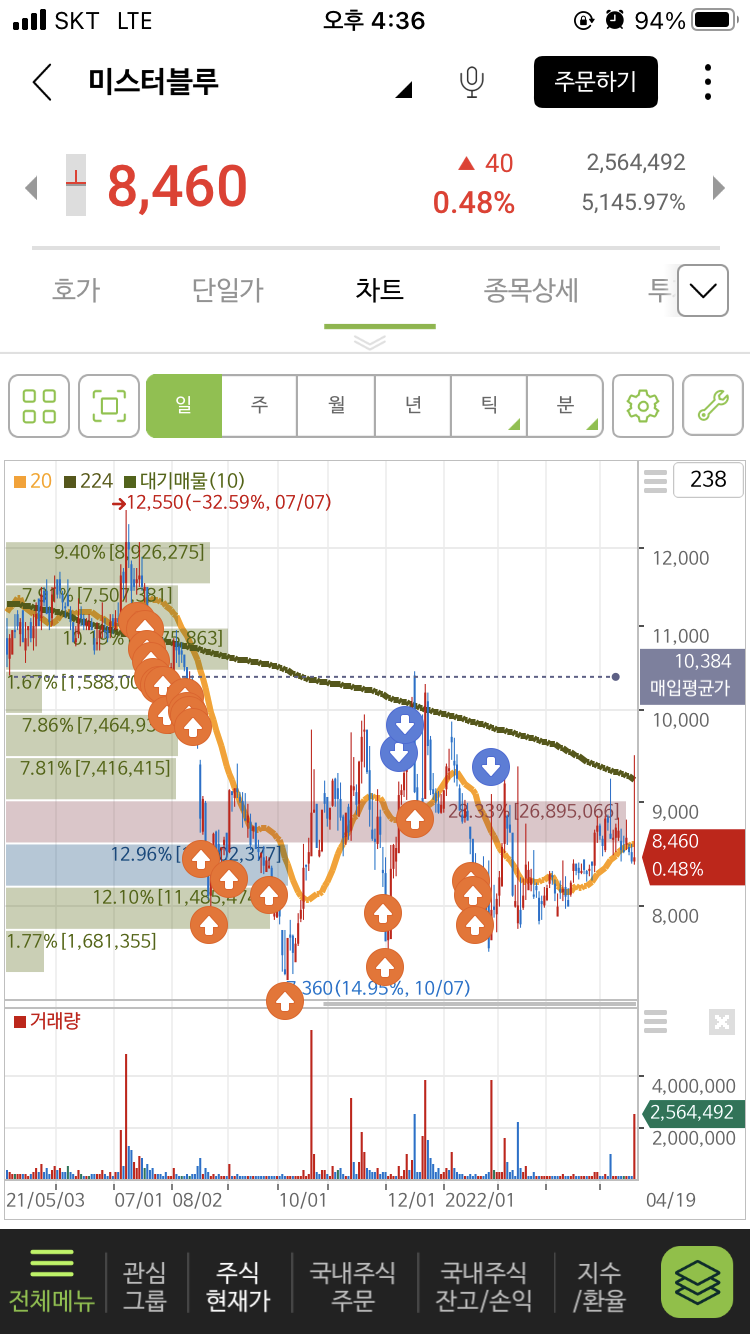Open the 종목상세 tab
750x1334 pixels.
point(531,291)
